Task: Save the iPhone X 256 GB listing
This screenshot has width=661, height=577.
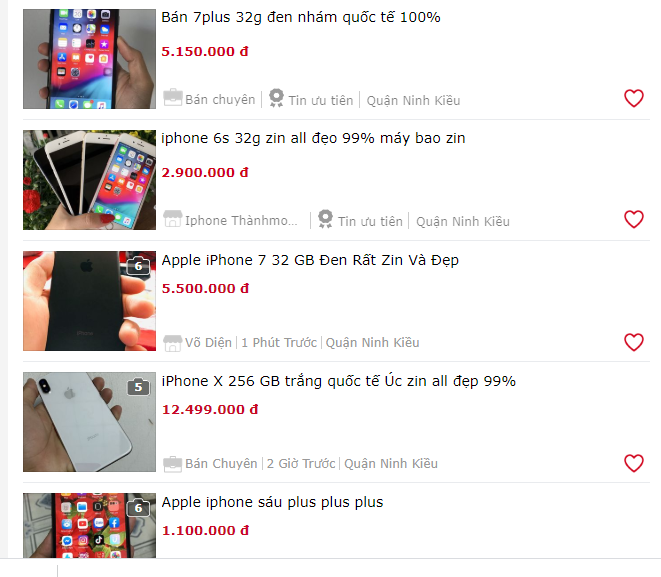Action: [633, 463]
